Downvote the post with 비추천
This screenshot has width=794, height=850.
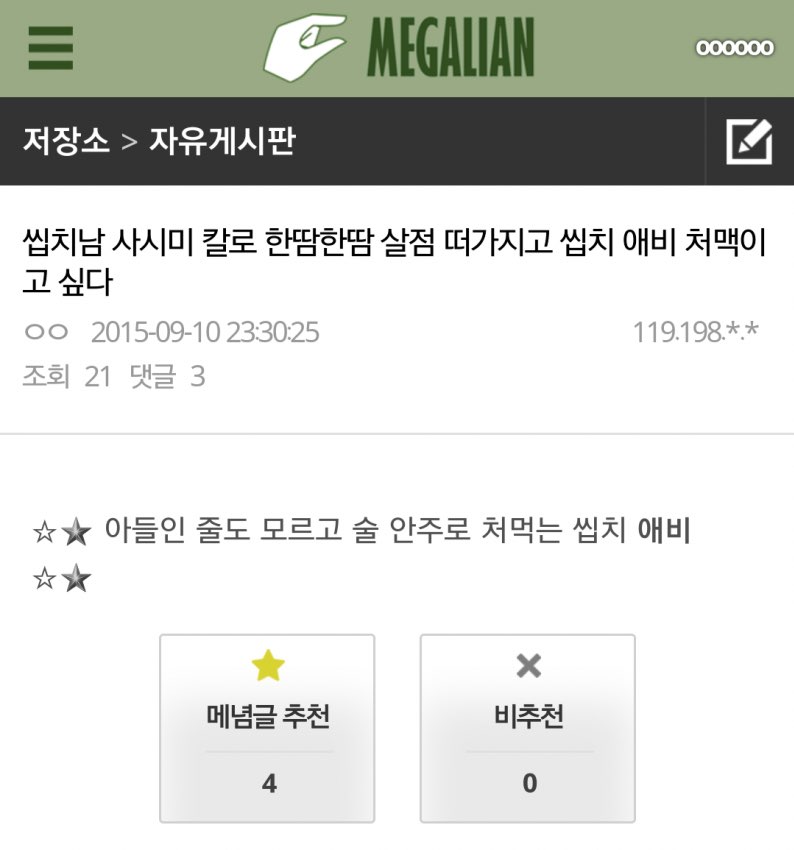[528, 728]
